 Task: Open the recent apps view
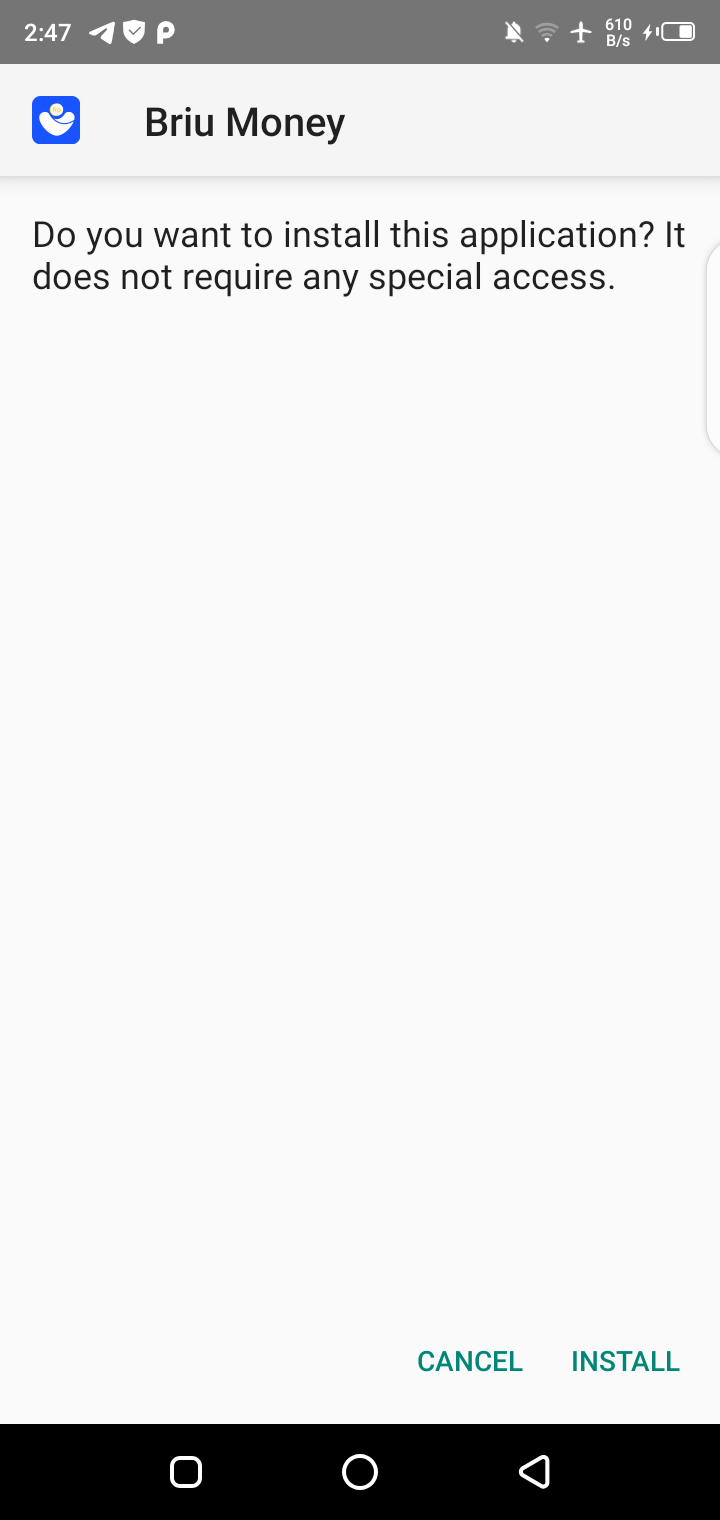tap(186, 1471)
